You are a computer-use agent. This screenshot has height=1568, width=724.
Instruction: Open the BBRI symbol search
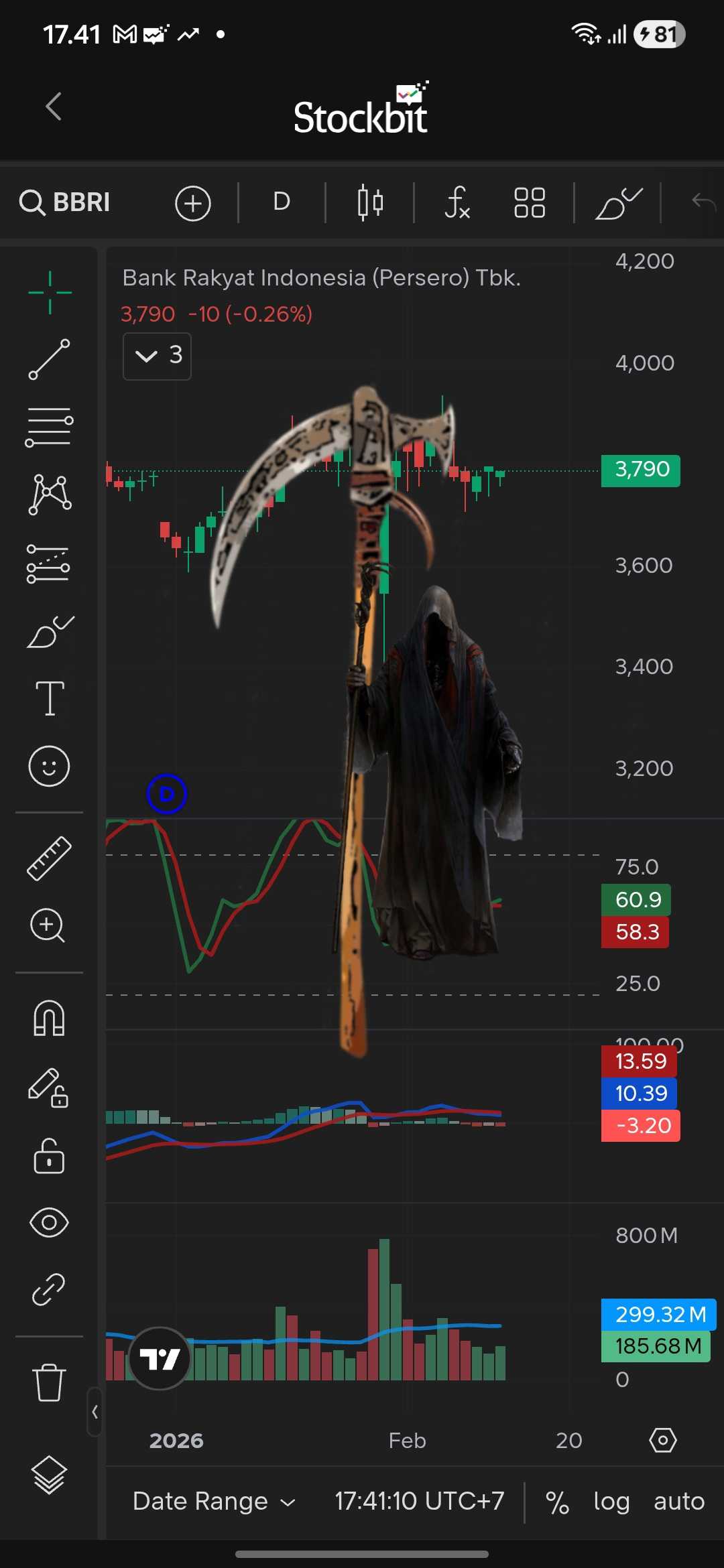tap(66, 202)
